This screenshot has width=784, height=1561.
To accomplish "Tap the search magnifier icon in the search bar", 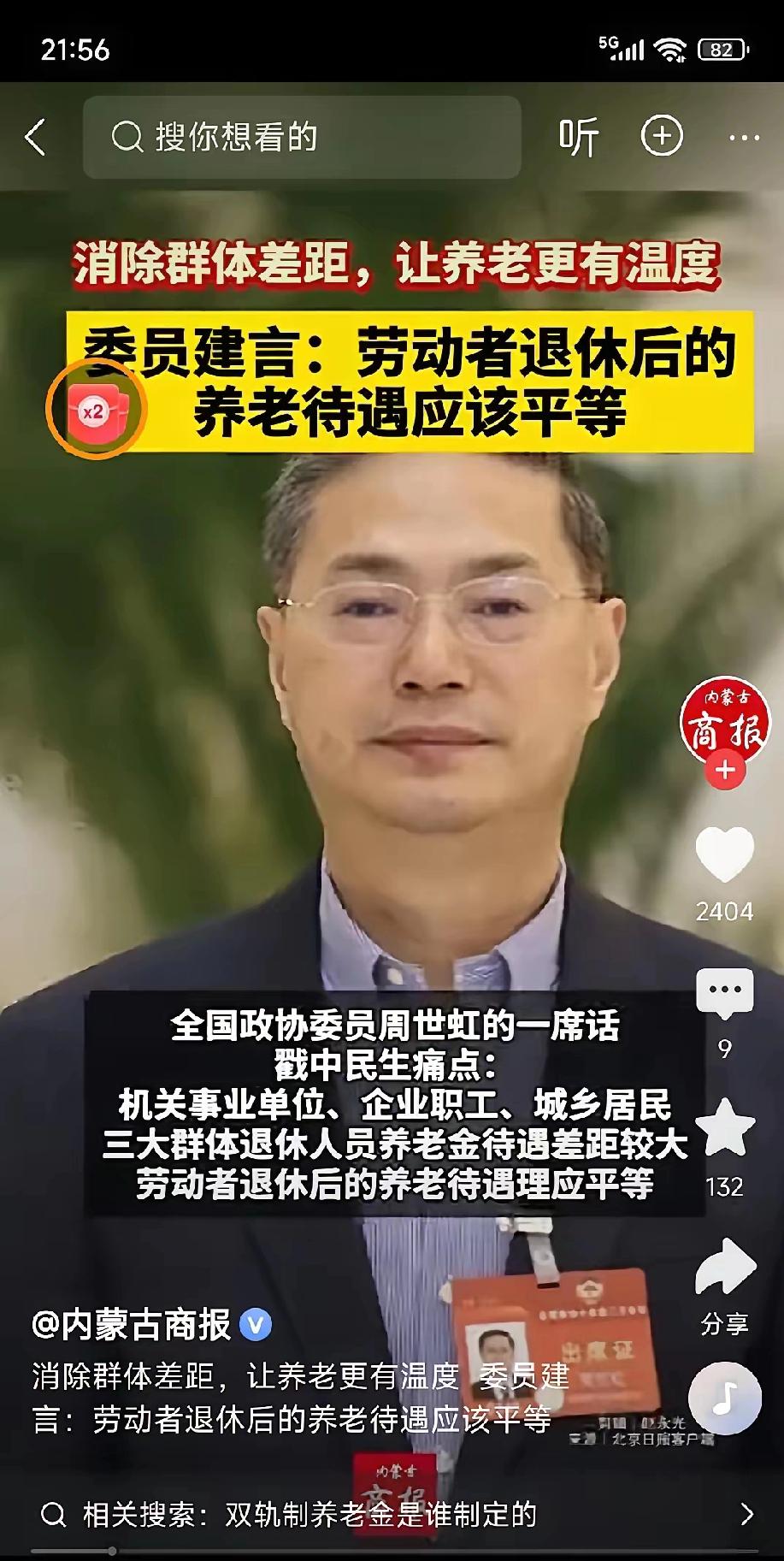I will tap(127, 135).
